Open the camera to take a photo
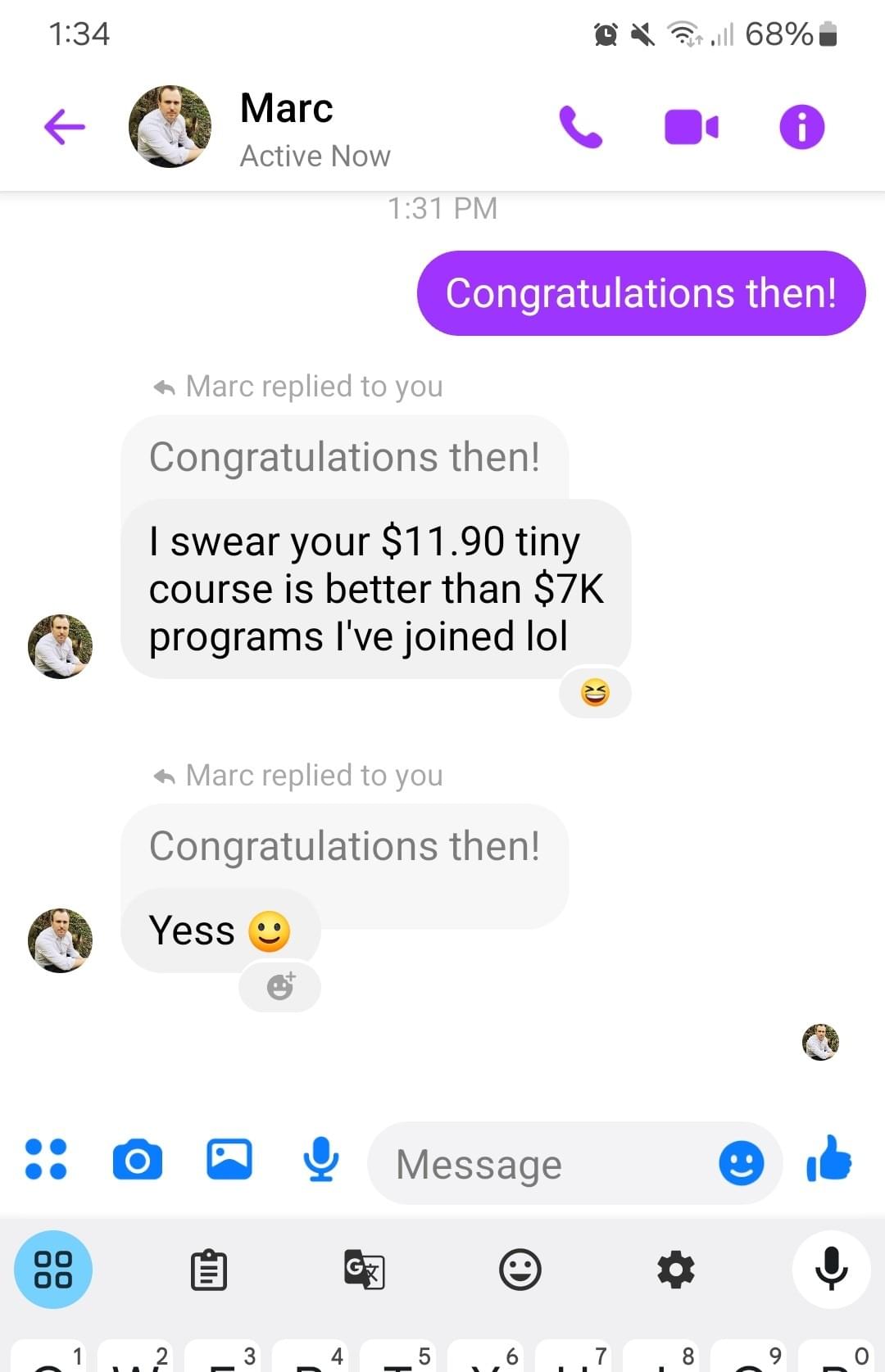 (x=137, y=1160)
